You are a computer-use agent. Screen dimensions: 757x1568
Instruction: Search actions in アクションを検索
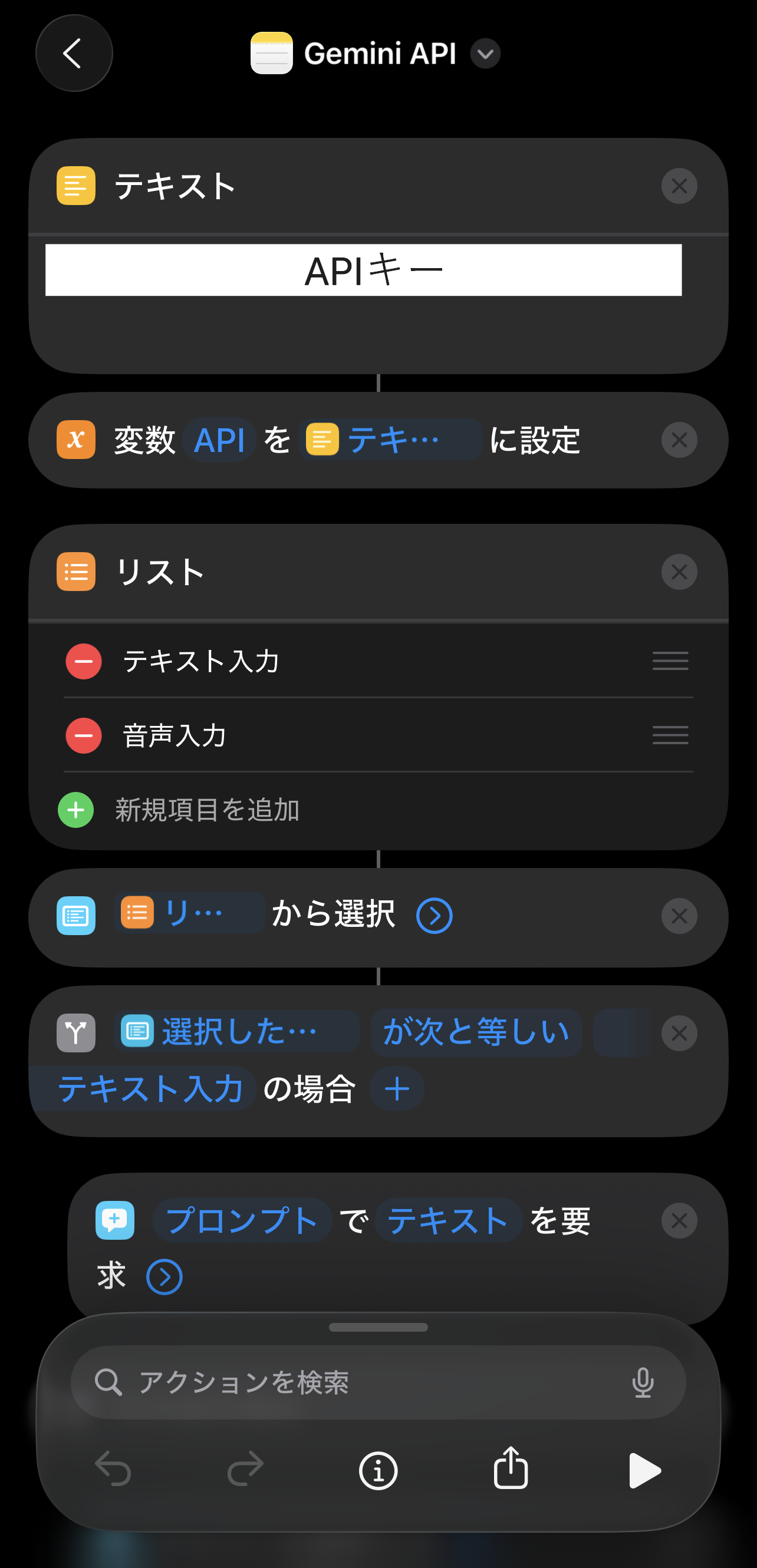[366, 1382]
